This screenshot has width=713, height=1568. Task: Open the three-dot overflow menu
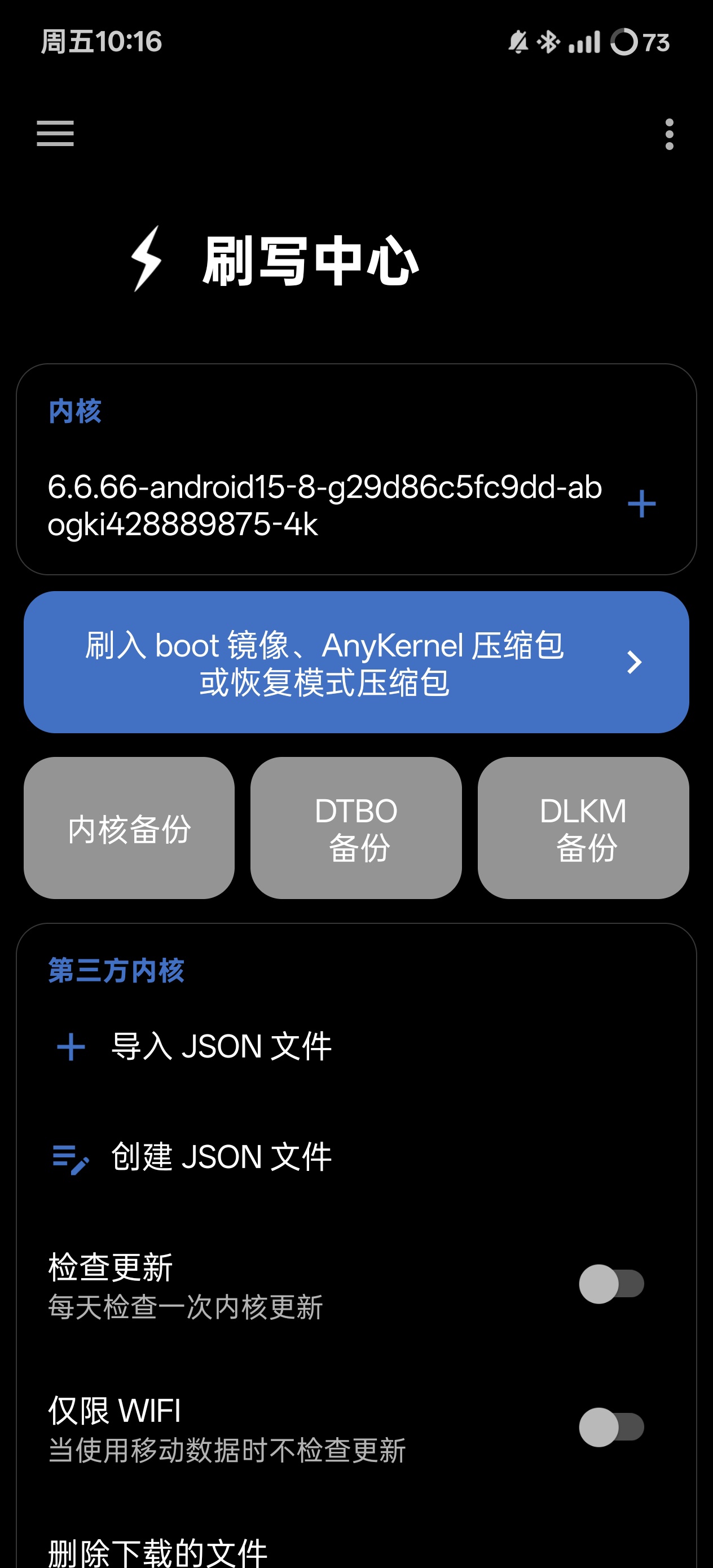coord(669,134)
